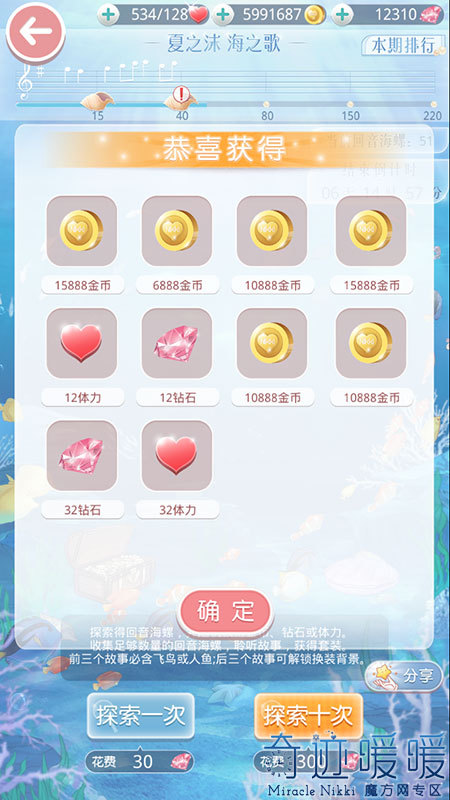Add gold coins via plus beside 5991687
This screenshot has width=450, height=800.
(x=222, y=15)
